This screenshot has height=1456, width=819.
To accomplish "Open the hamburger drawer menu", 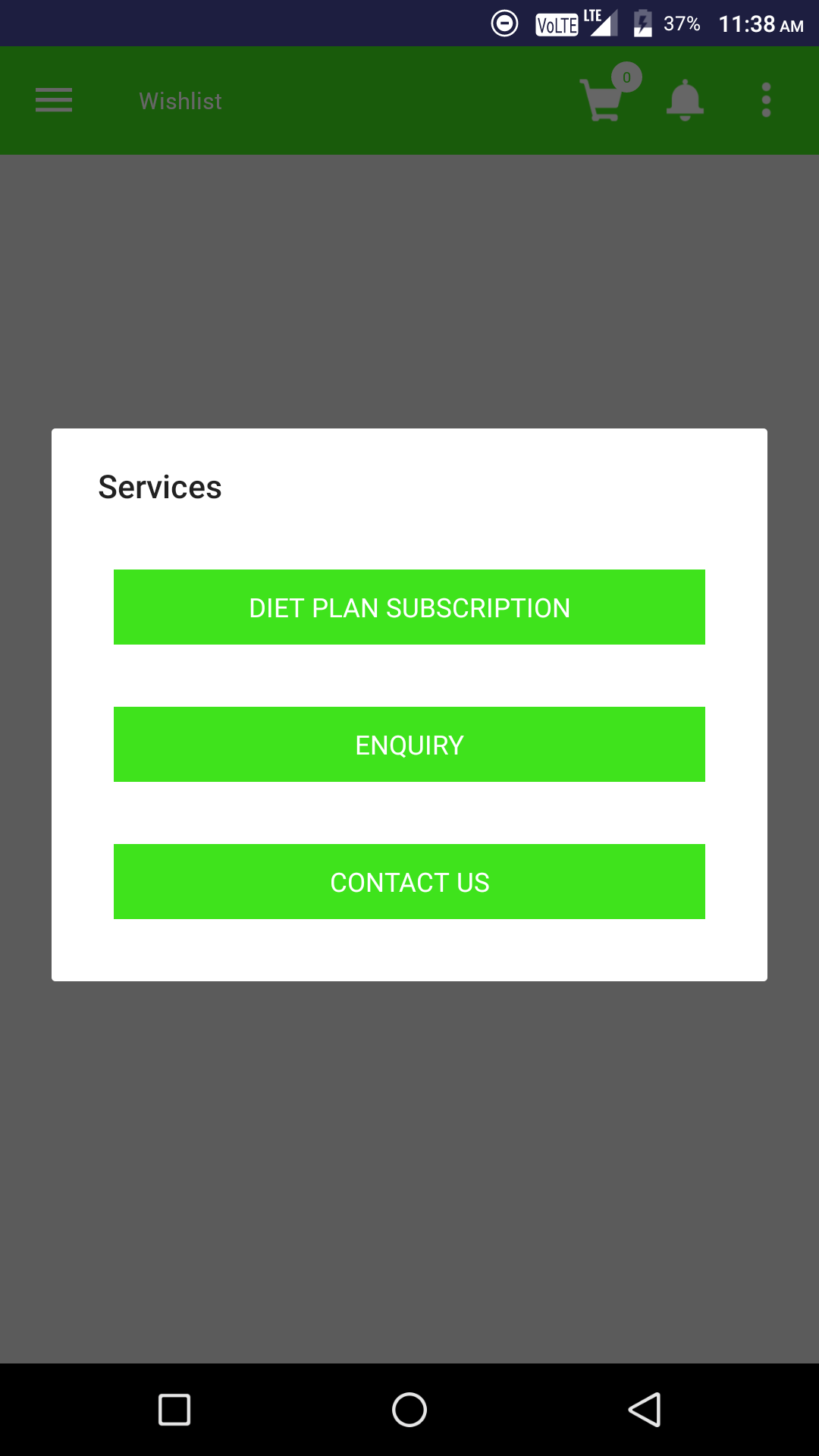I will pyautogui.click(x=54, y=100).
